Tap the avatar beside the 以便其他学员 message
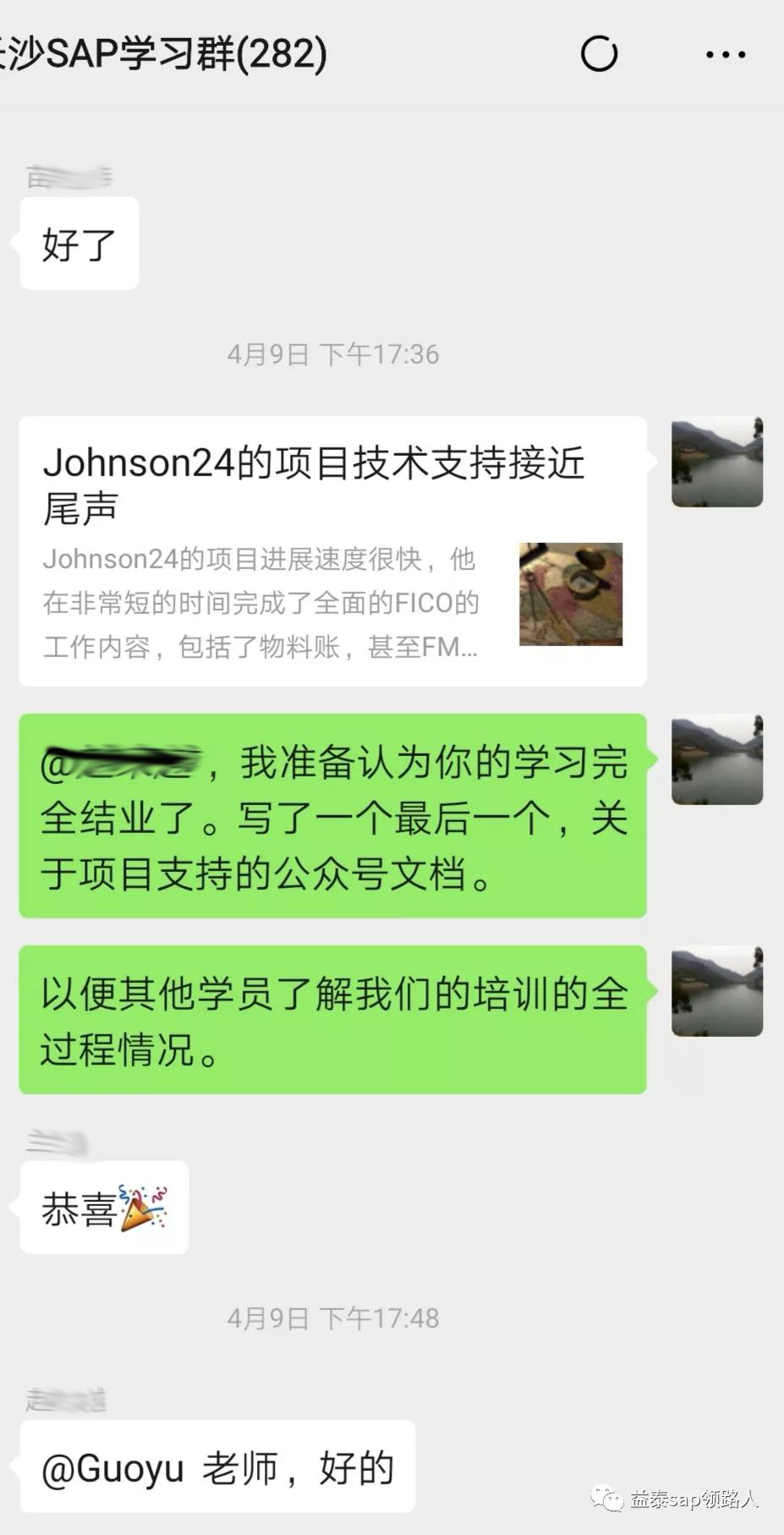 pyautogui.click(x=717, y=991)
